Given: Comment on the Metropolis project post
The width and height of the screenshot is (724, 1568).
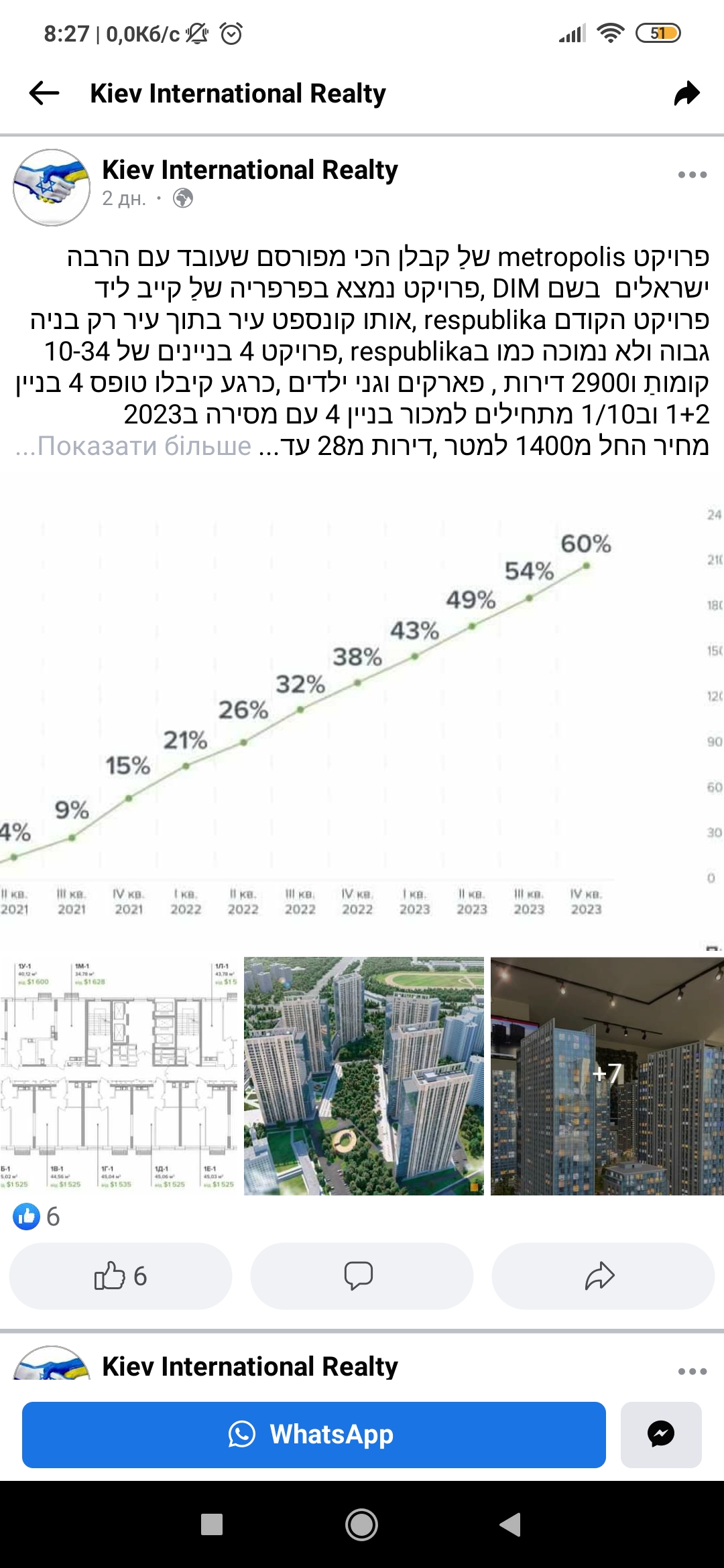Looking at the screenshot, I should [361, 1276].
